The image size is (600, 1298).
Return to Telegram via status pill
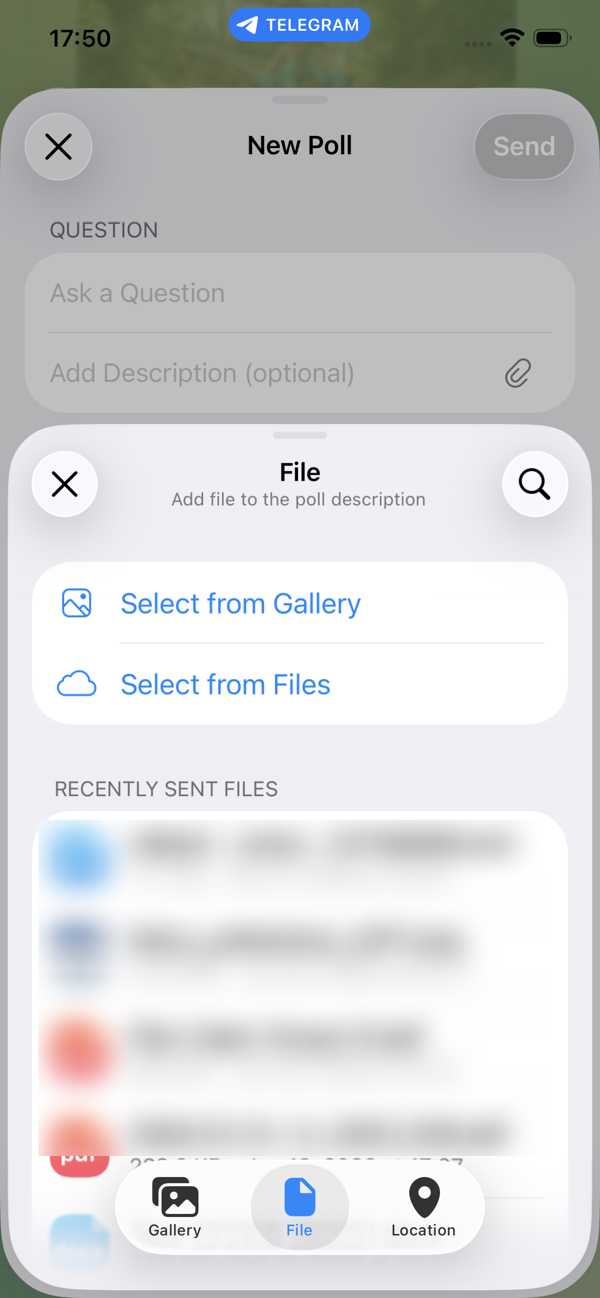(300, 26)
